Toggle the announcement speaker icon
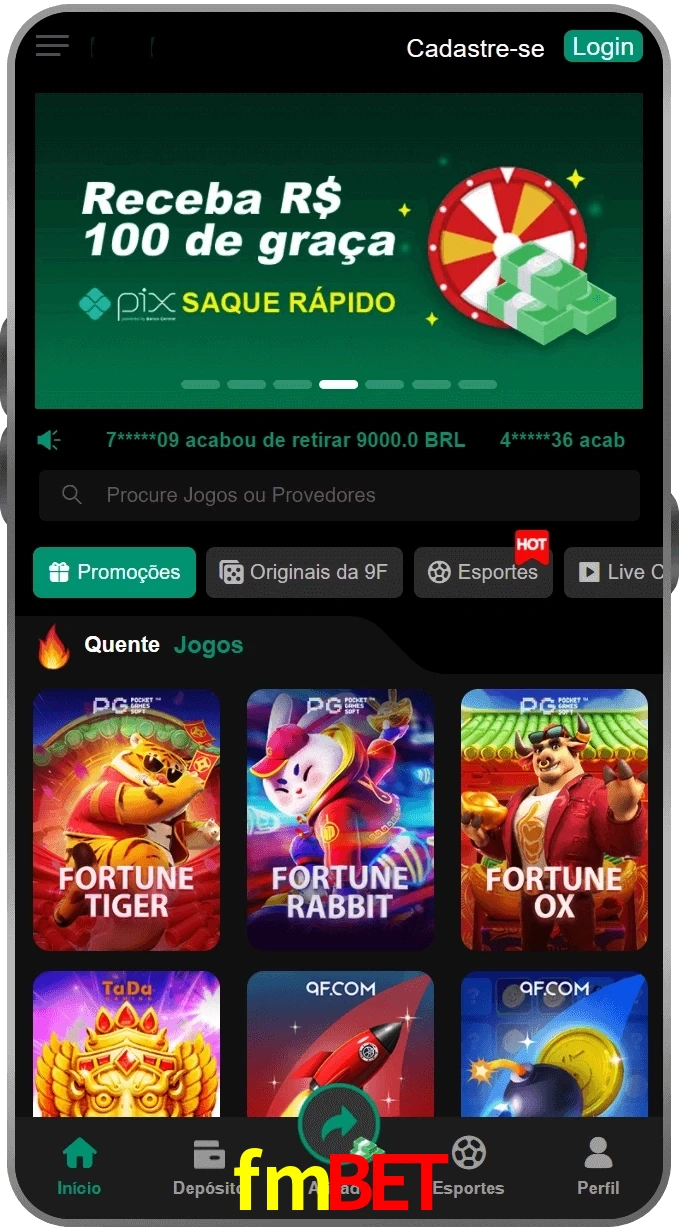The height and width of the screenshot is (1230, 679). pos(49,440)
